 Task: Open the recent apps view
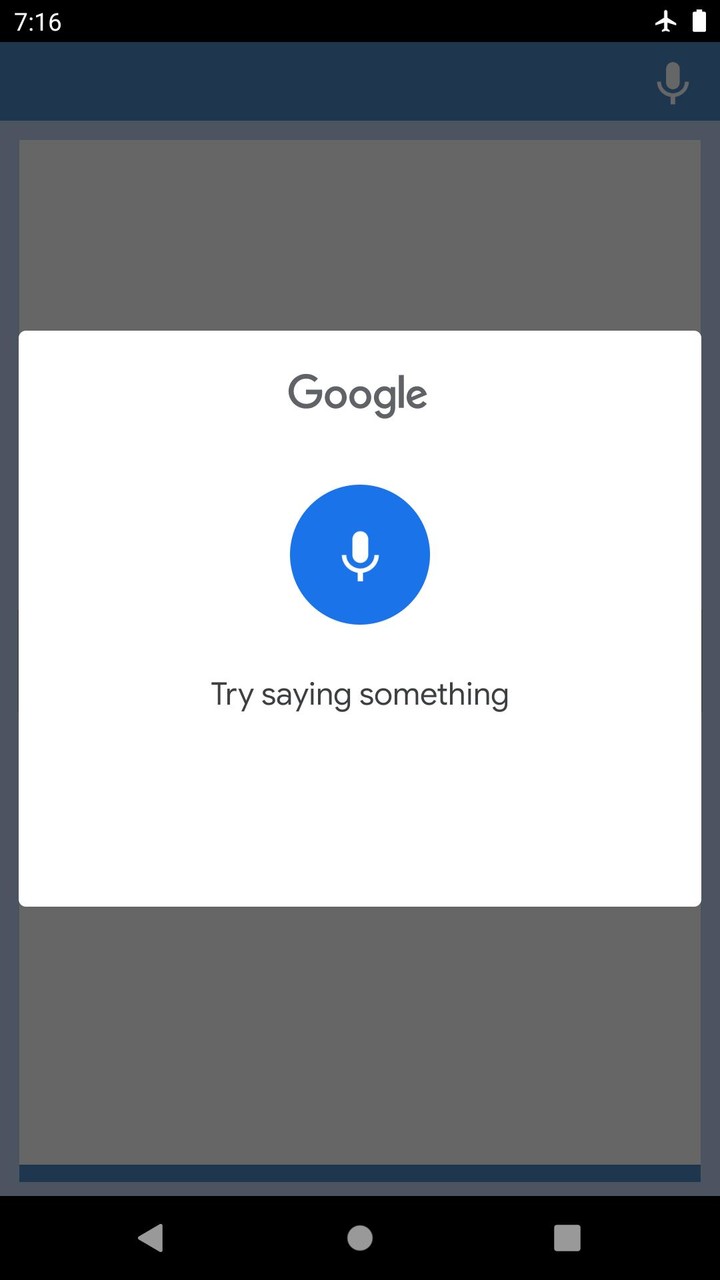click(567, 1238)
